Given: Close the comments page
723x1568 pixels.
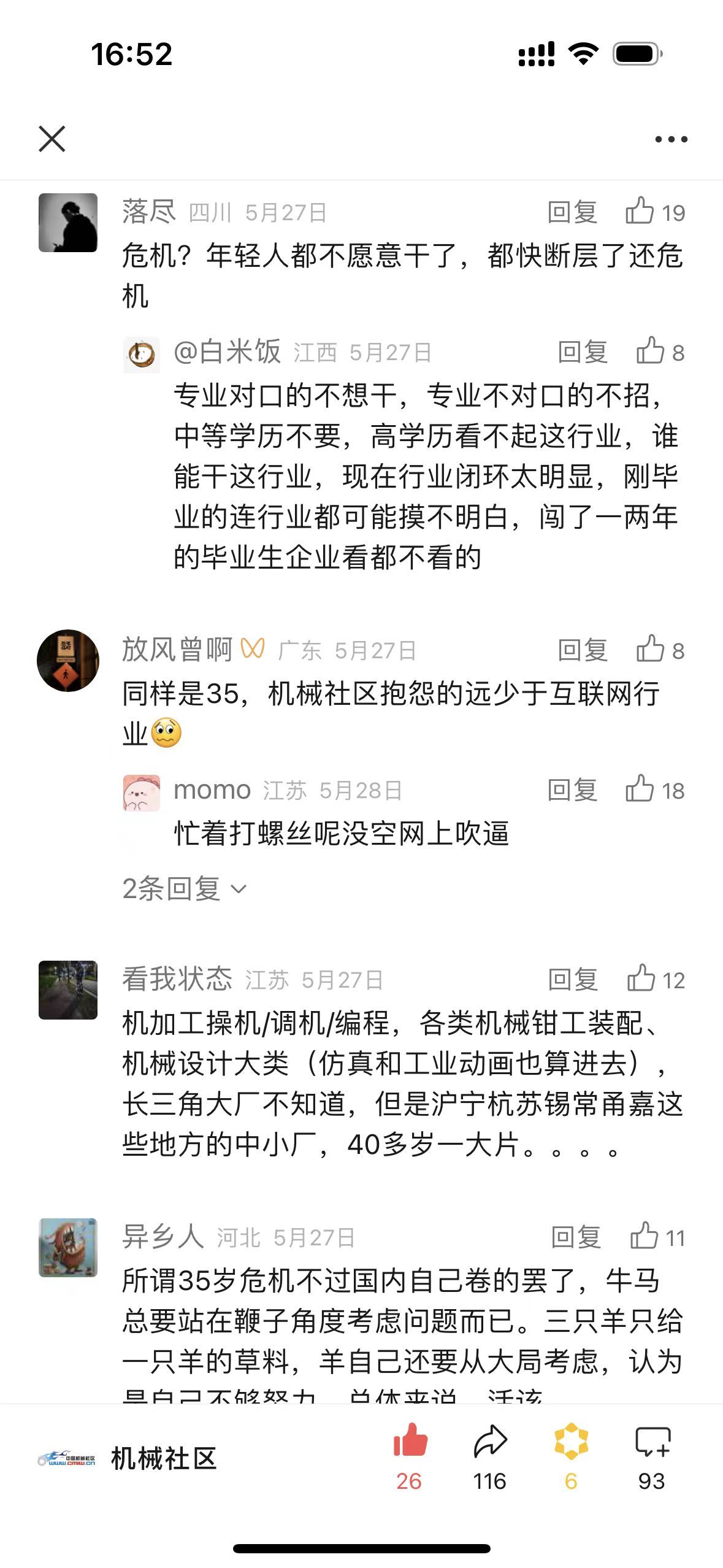Looking at the screenshot, I should pos(52,139).
